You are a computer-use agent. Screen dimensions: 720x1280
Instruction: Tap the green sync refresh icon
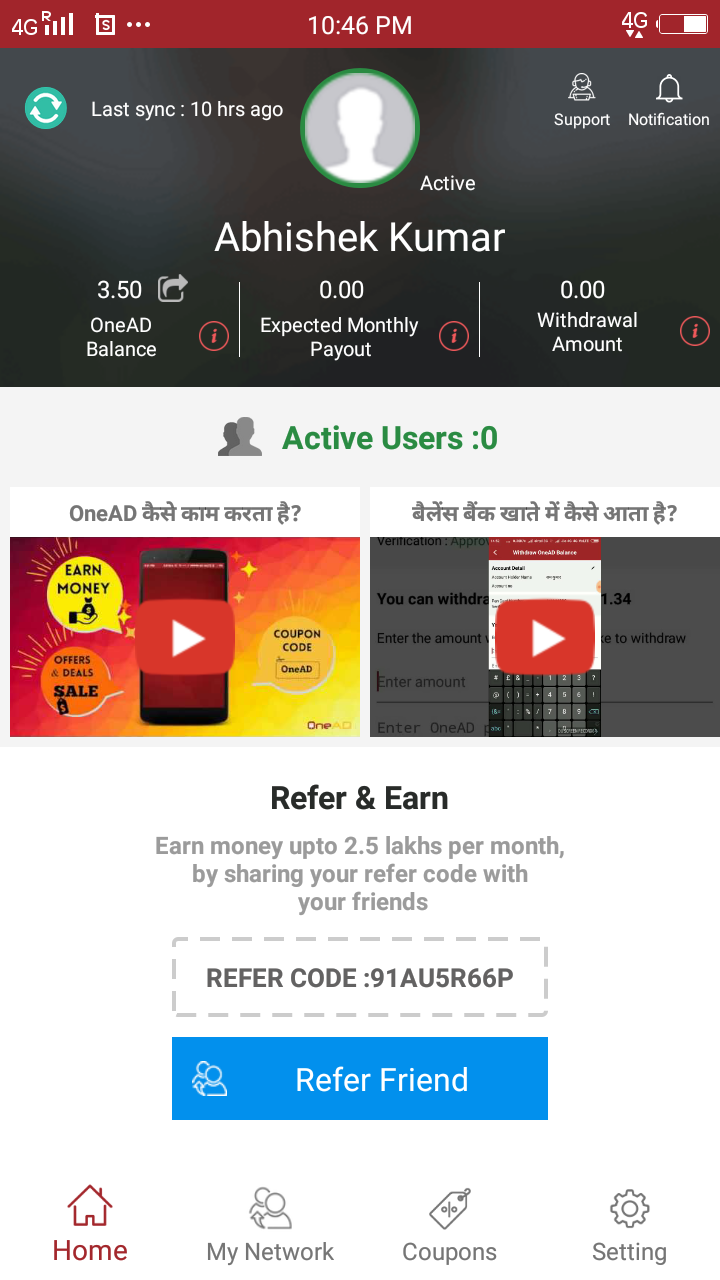[x=46, y=108]
